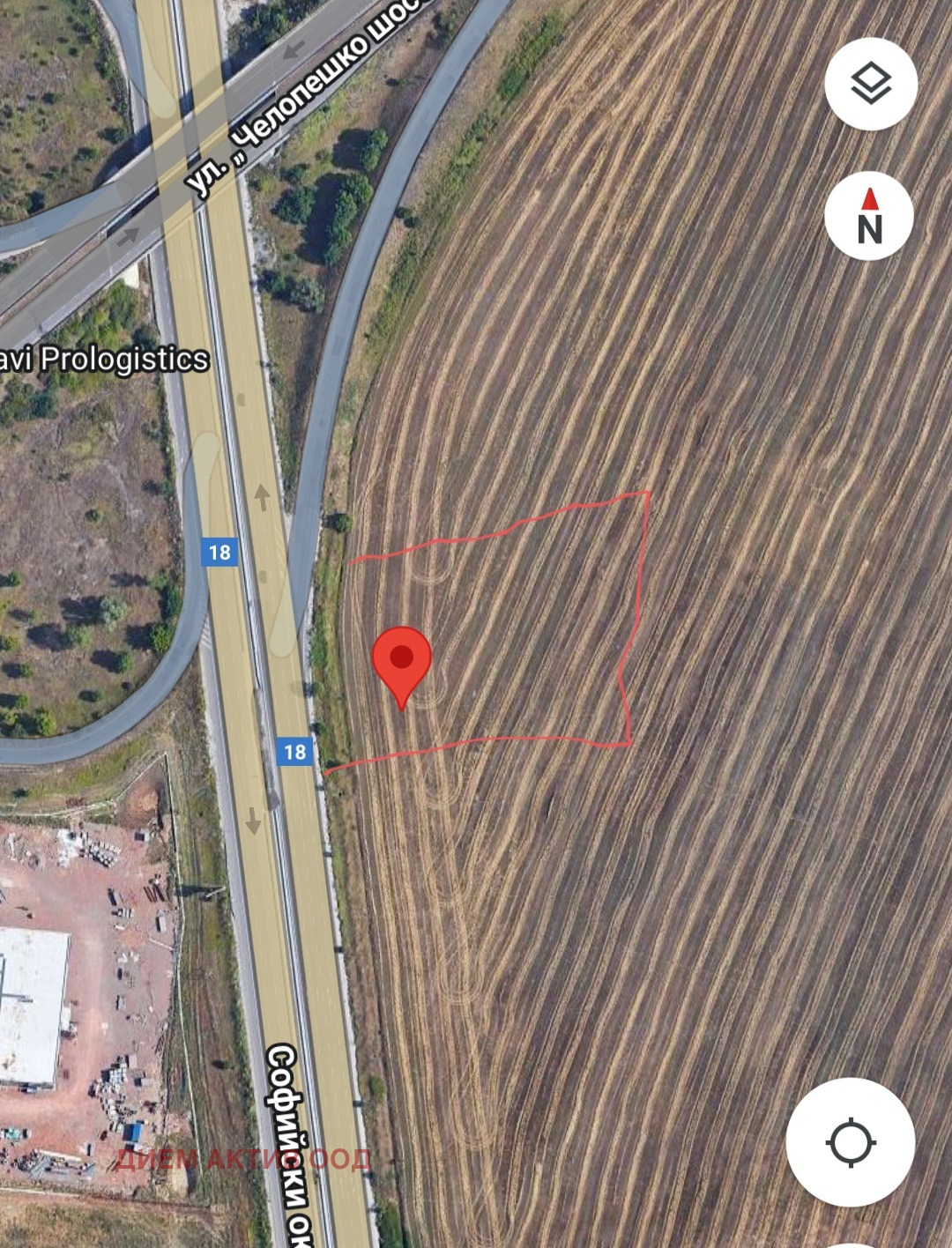Select the red dropped pin
Image resolution: width=952 pixels, height=1248 pixels.
point(402,663)
